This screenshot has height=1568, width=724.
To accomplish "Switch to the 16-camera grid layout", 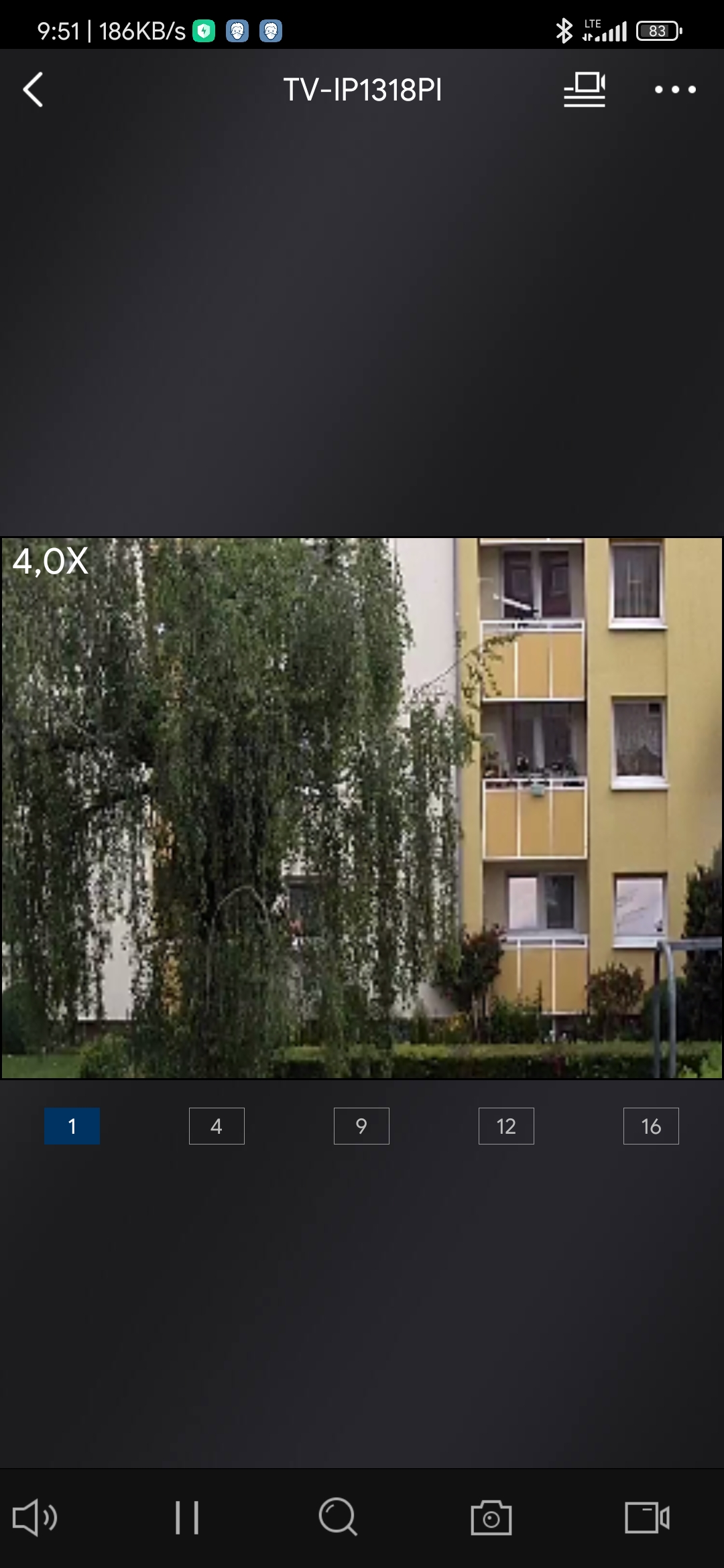I will (651, 1126).
